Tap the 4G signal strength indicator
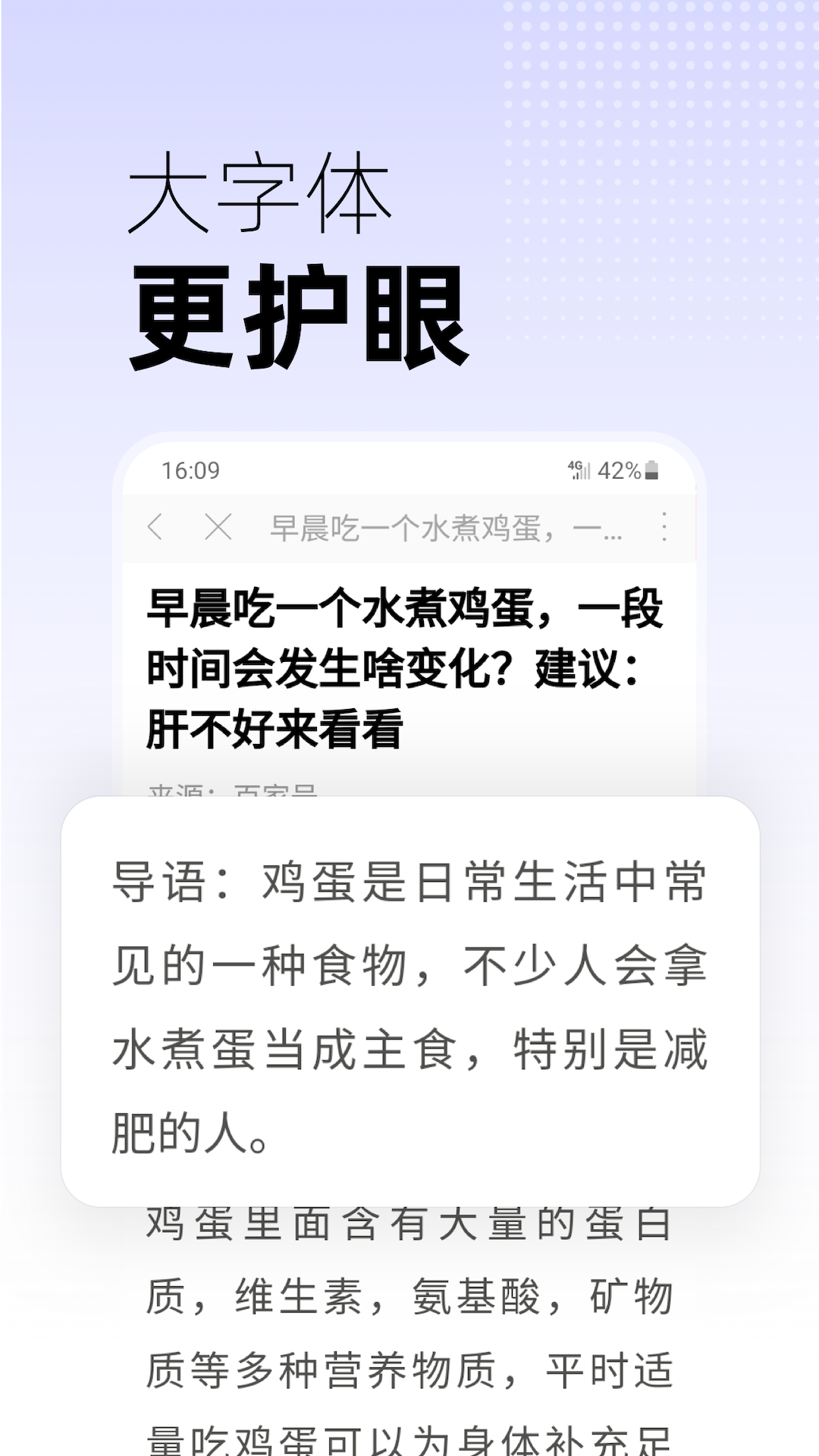The width and height of the screenshot is (819, 1456). 578,469
